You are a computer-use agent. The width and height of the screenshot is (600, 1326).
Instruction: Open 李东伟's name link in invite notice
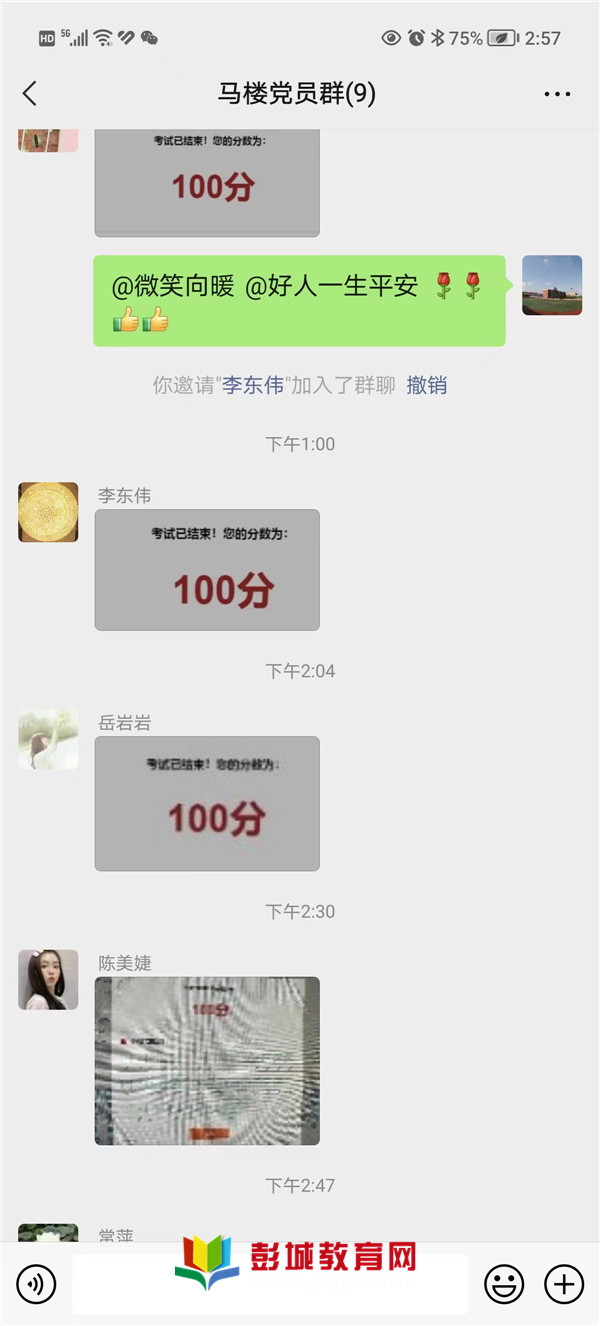[253, 385]
